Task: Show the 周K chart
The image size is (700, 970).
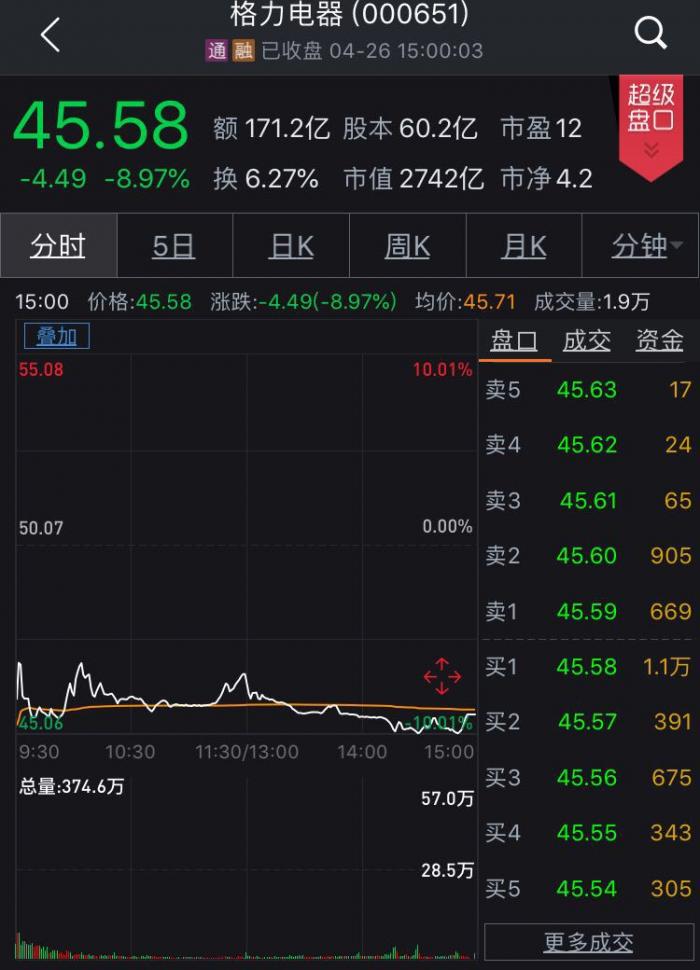Action: 407,245
